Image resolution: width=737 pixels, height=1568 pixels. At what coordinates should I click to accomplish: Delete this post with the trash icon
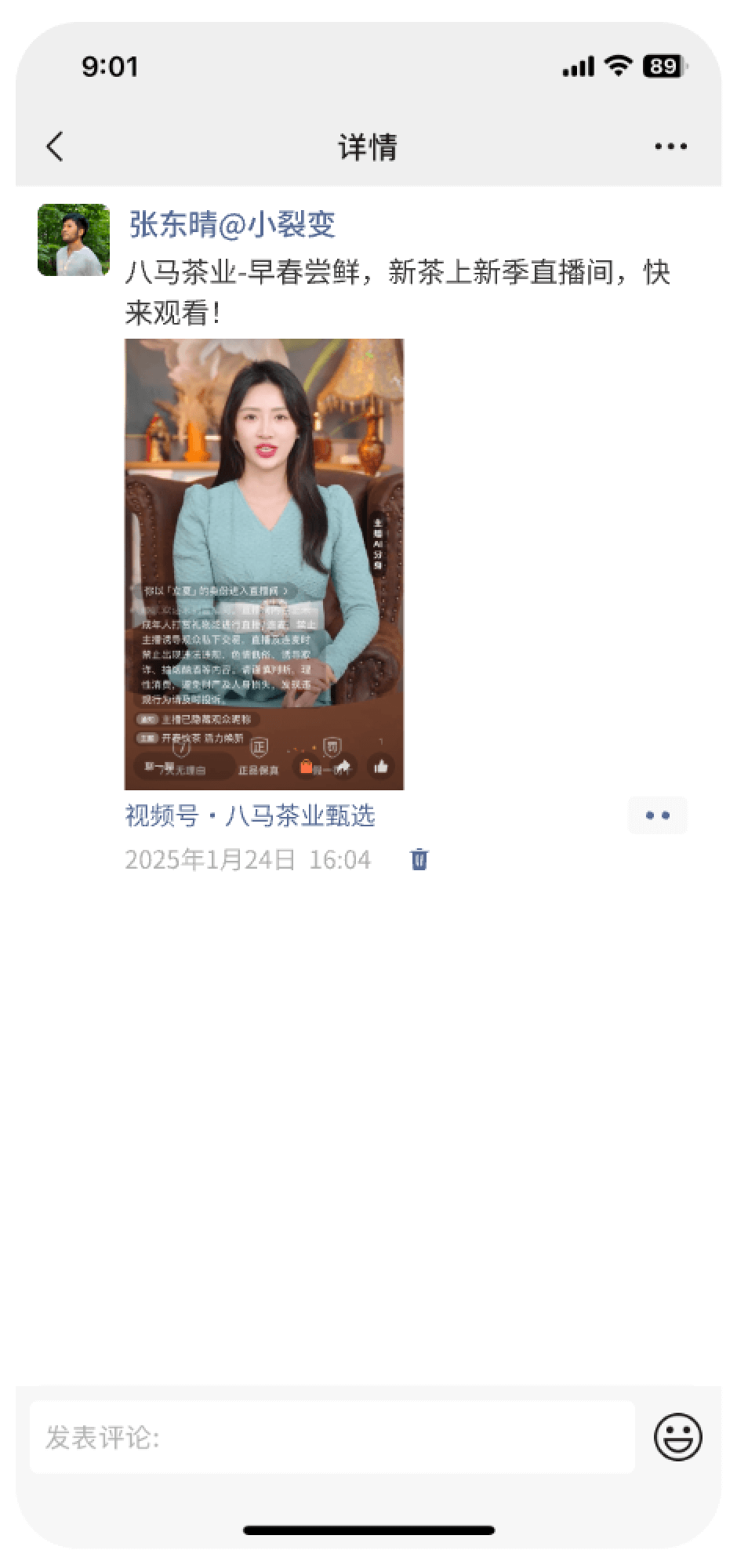[x=419, y=859]
